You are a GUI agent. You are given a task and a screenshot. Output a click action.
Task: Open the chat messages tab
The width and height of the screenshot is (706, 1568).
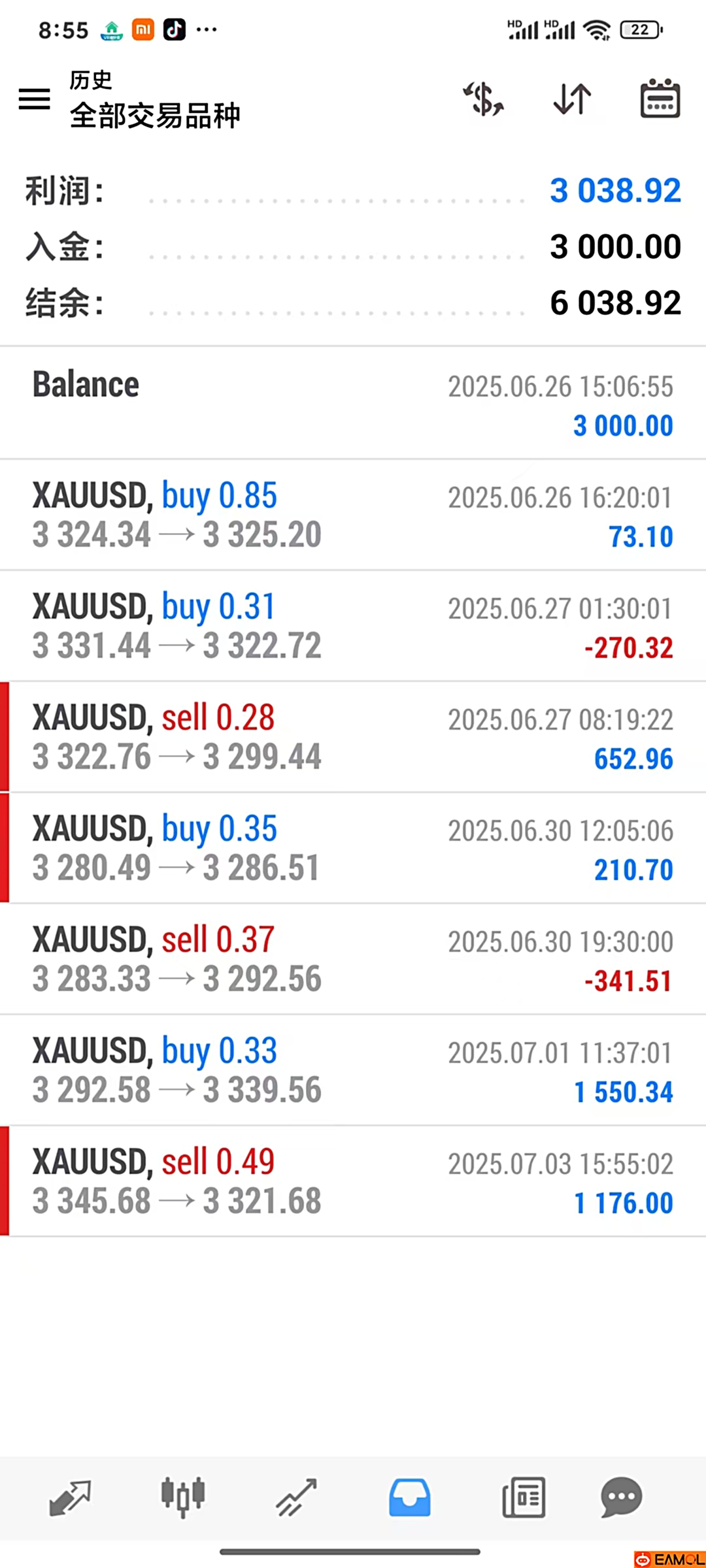click(621, 1497)
